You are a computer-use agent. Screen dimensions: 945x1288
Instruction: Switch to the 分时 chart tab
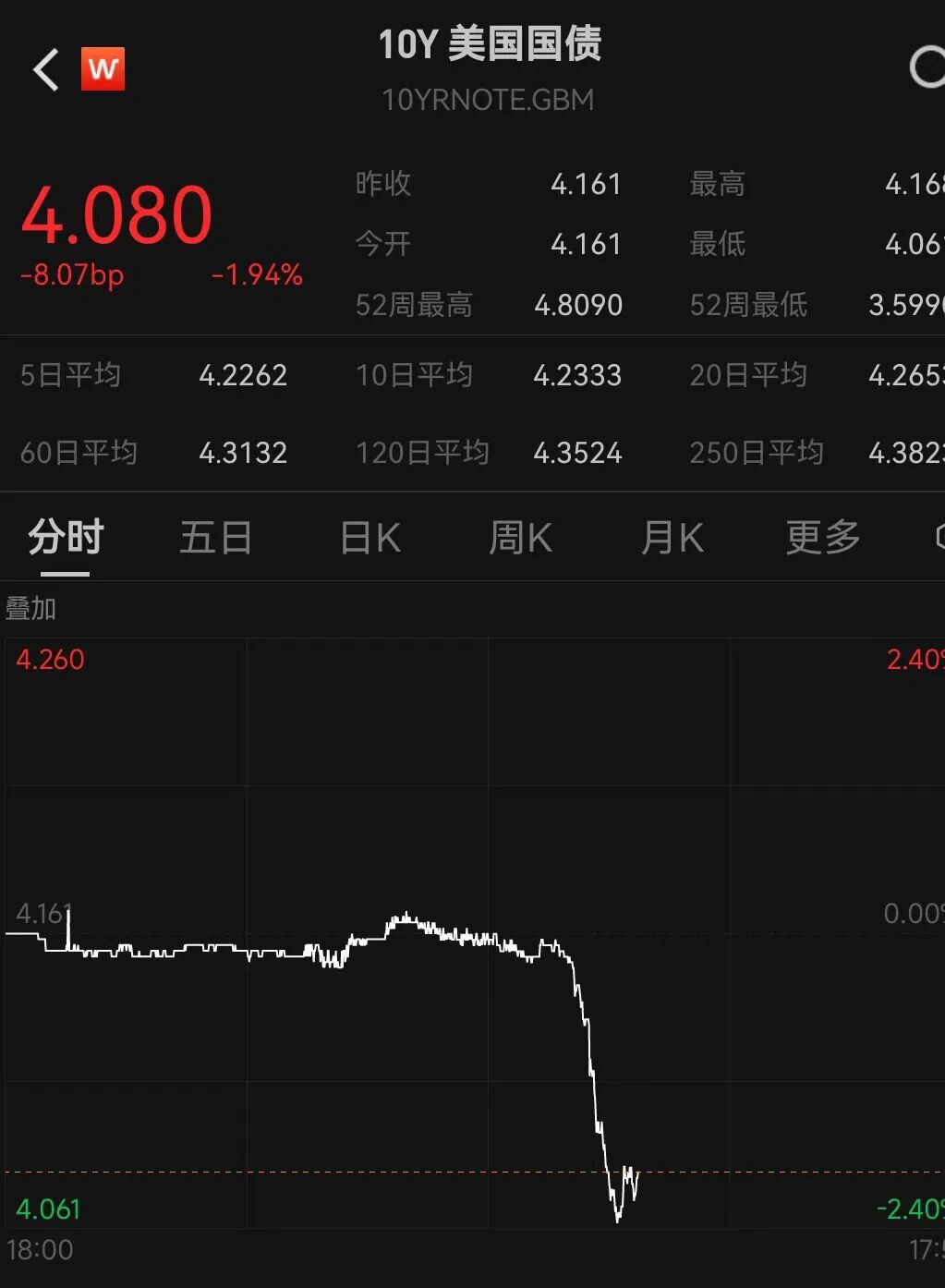65,538
